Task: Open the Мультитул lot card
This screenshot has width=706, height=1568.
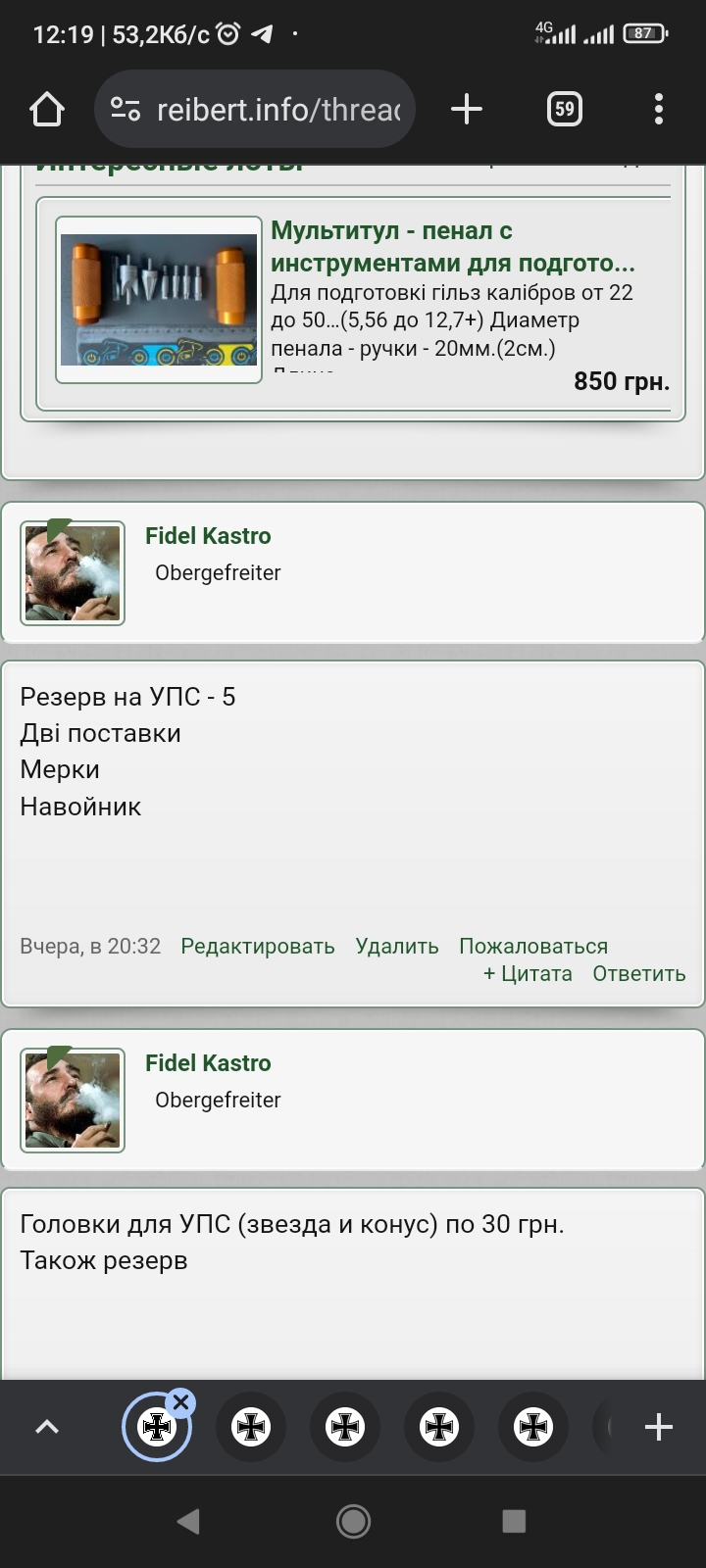Action: [360, 305]
